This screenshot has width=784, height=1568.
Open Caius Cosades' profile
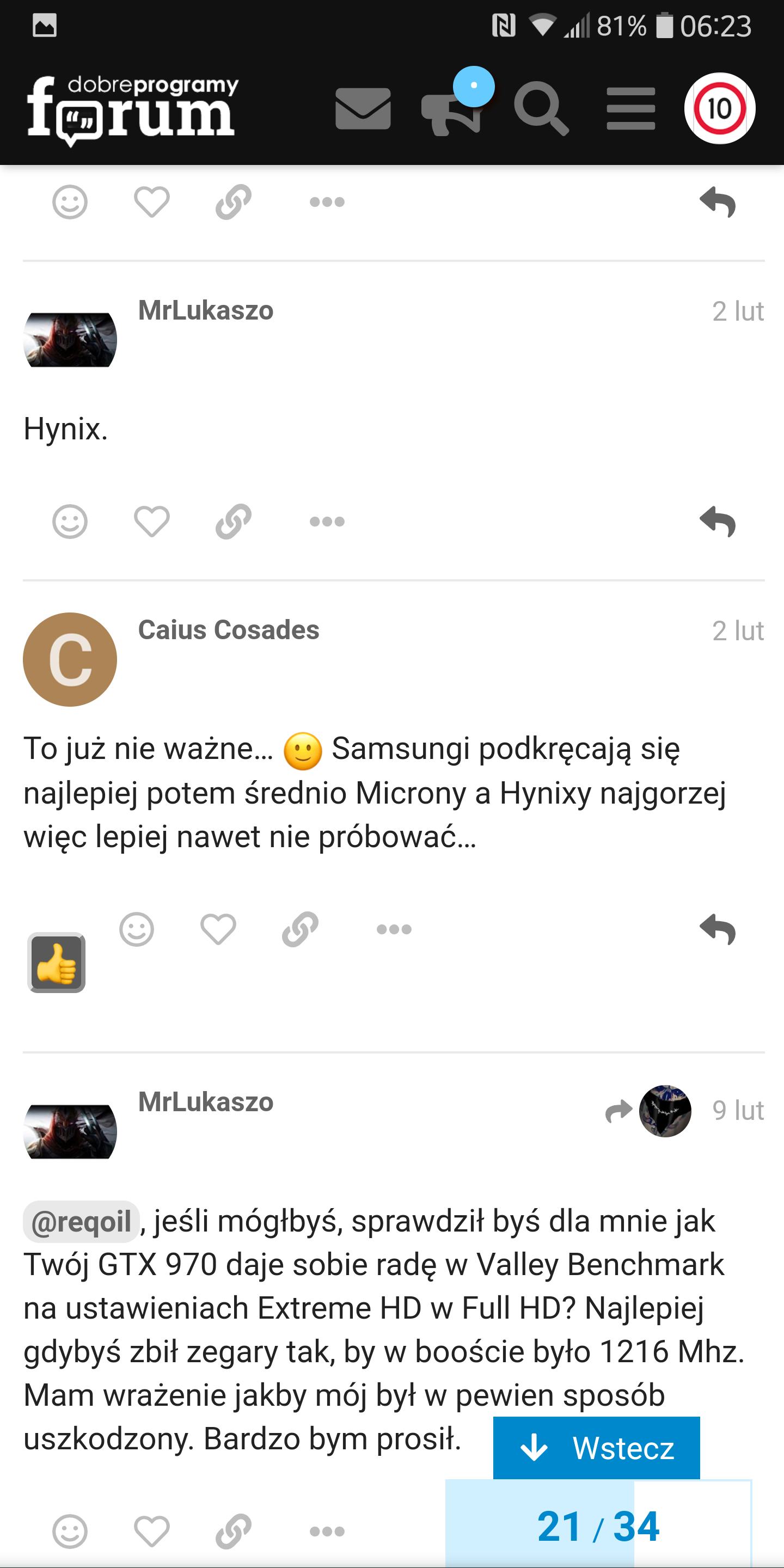[70, 659]
